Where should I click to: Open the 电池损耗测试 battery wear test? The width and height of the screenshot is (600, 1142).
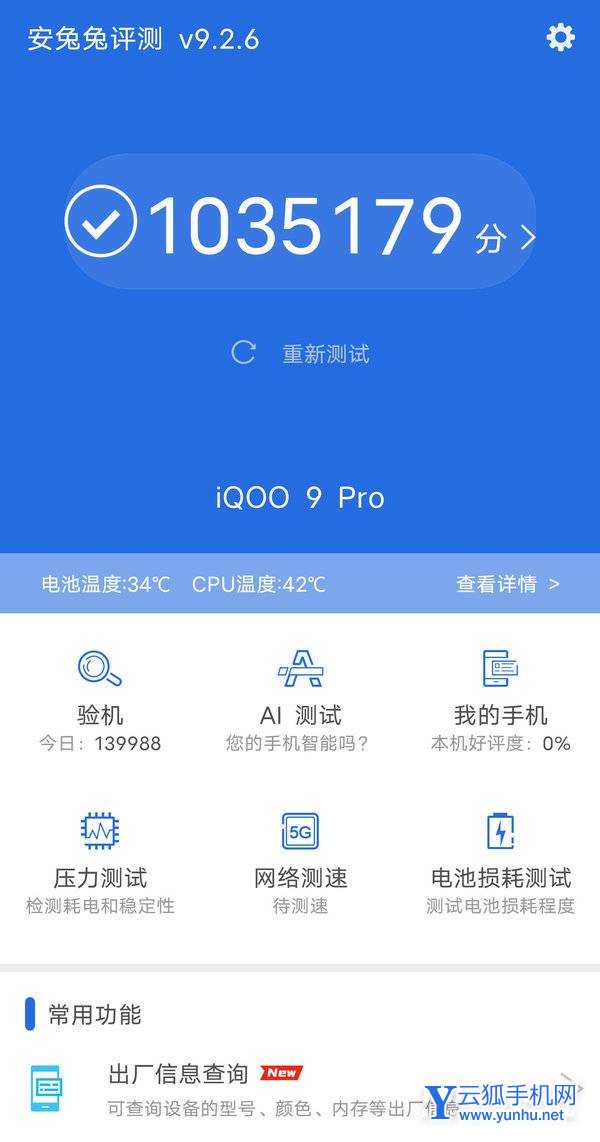(500, 863)
